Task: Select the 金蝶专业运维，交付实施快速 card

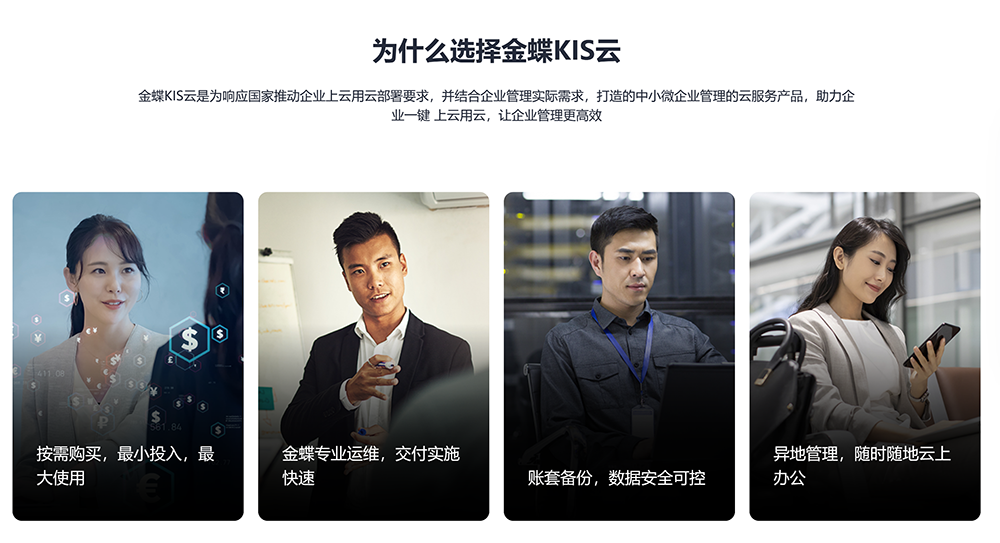Action: pos(373,356)
